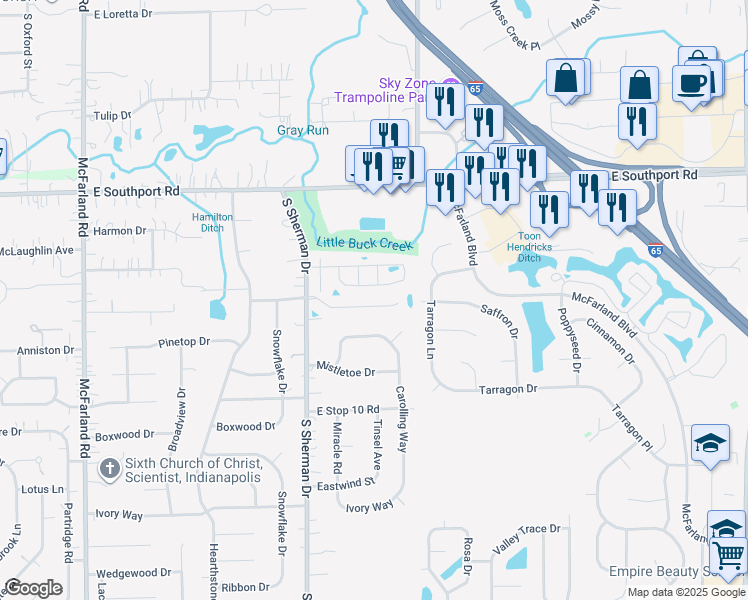Tap the grocery cart marker on E Southport Rd
The width and height of the screenshot is (748, 600).
(x=398, y=163)
